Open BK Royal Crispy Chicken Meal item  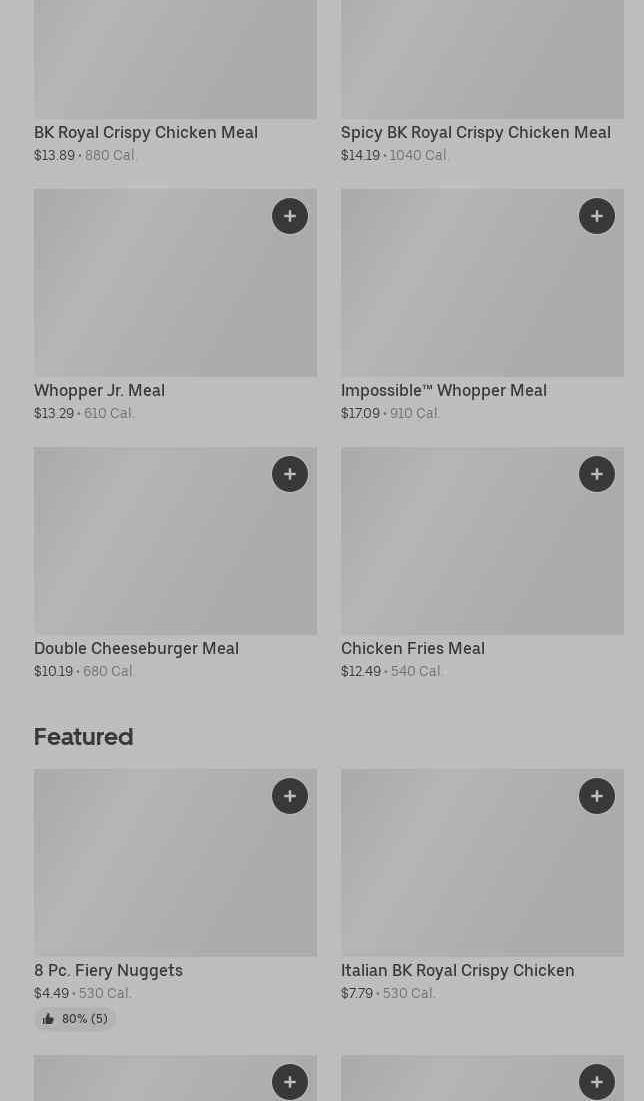[x=146, y=132]
